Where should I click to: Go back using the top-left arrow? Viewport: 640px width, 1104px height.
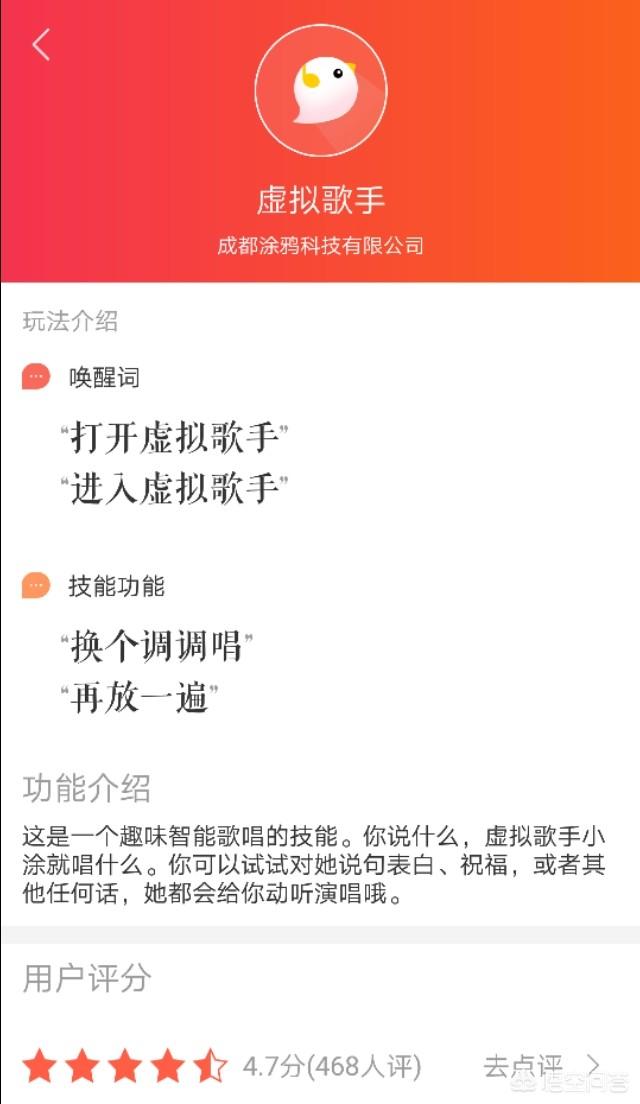point(41,45)
